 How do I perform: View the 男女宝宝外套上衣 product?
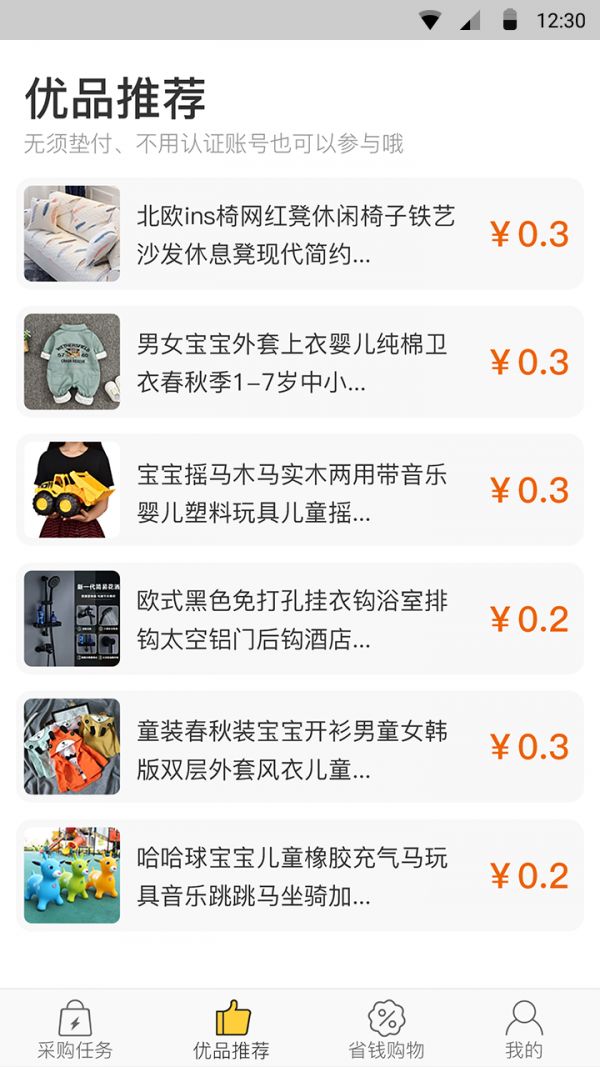tap(299, 362)
